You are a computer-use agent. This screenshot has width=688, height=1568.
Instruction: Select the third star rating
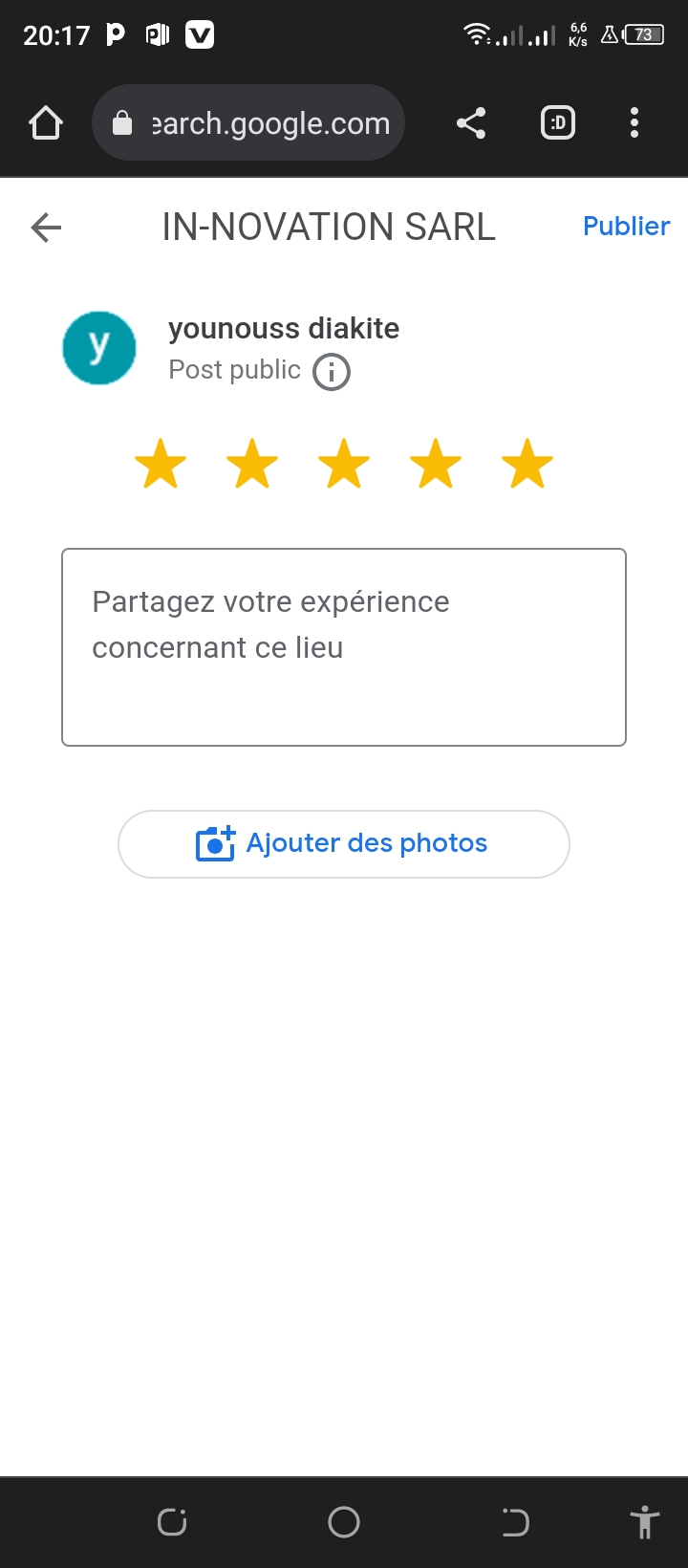(344, 464)
